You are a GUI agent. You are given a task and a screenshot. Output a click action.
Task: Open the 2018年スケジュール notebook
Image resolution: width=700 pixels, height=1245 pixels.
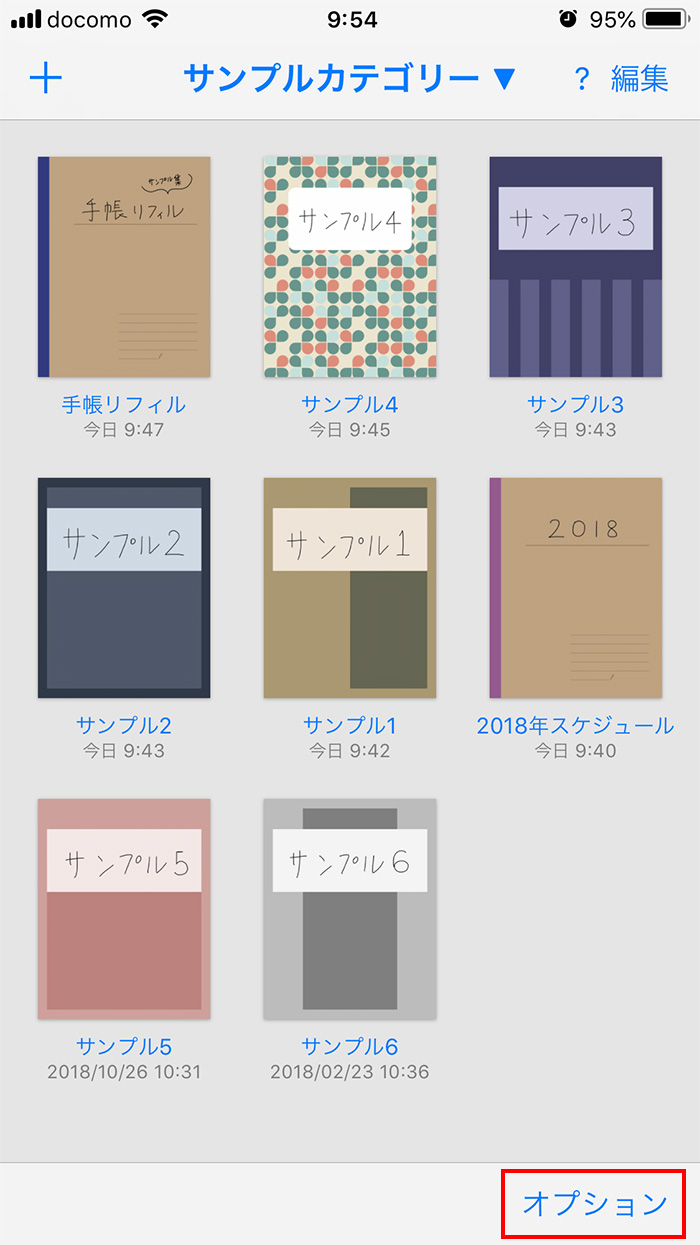576,588
